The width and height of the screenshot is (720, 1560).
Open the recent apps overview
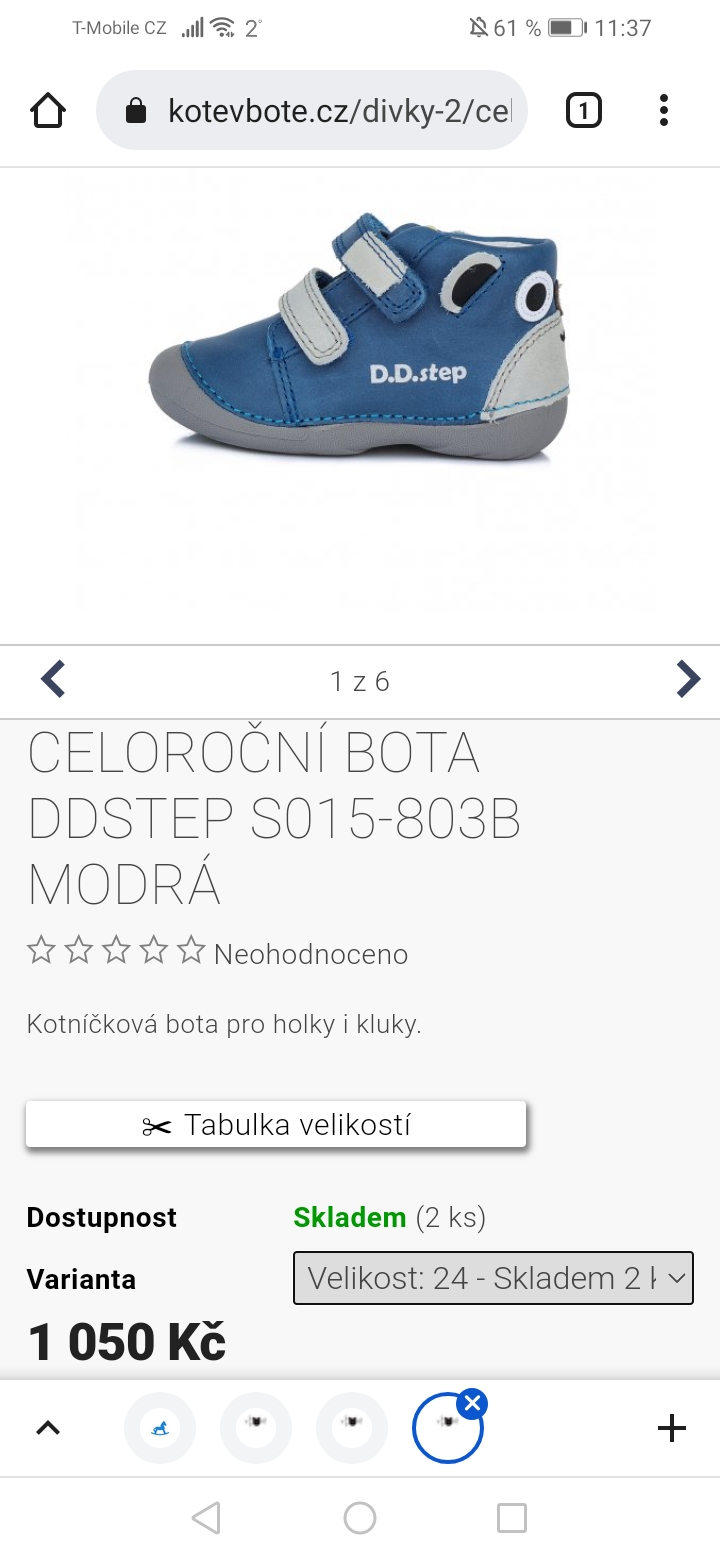pyautogui.click(x=511, y=1518)
